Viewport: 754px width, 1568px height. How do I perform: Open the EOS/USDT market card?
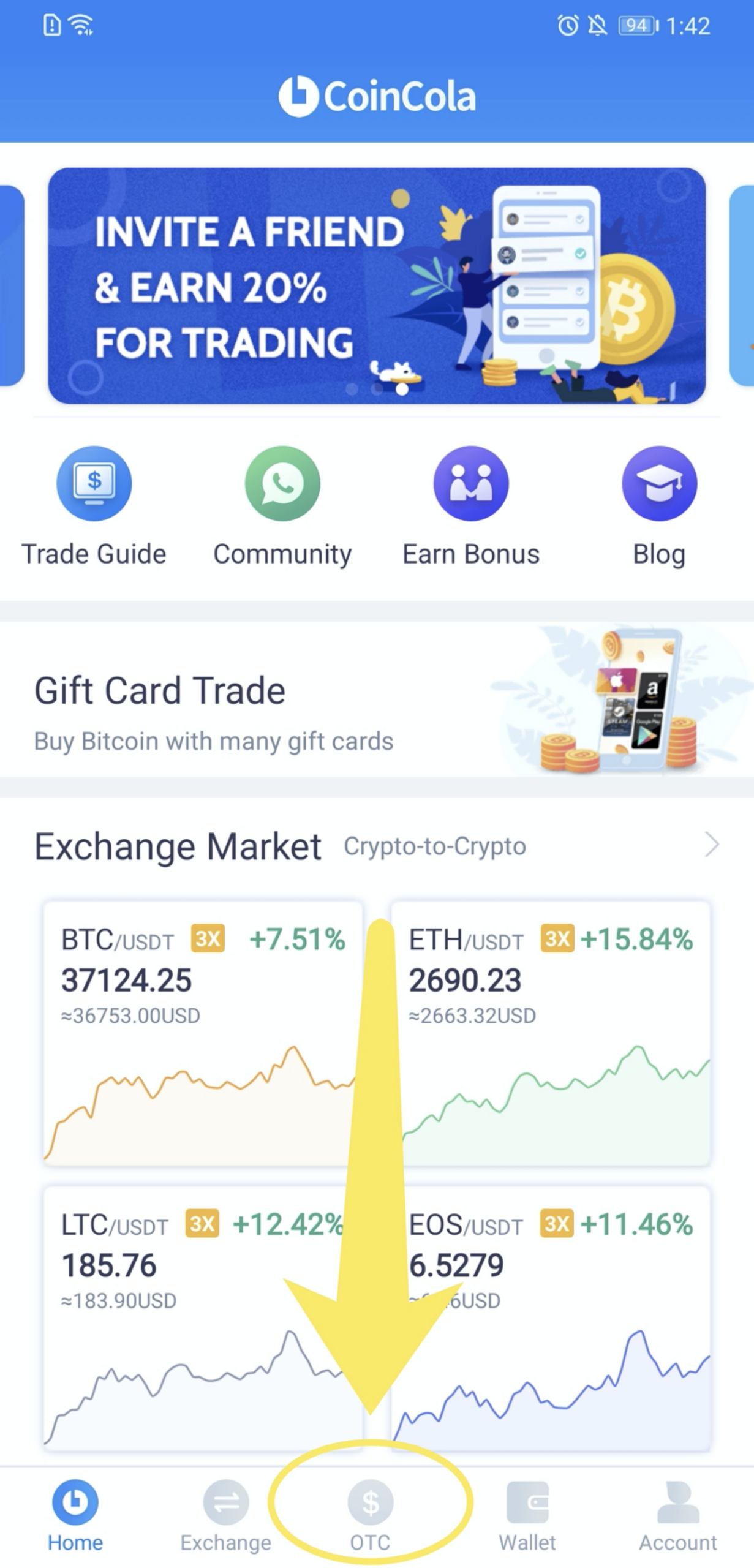(551, 1317)
